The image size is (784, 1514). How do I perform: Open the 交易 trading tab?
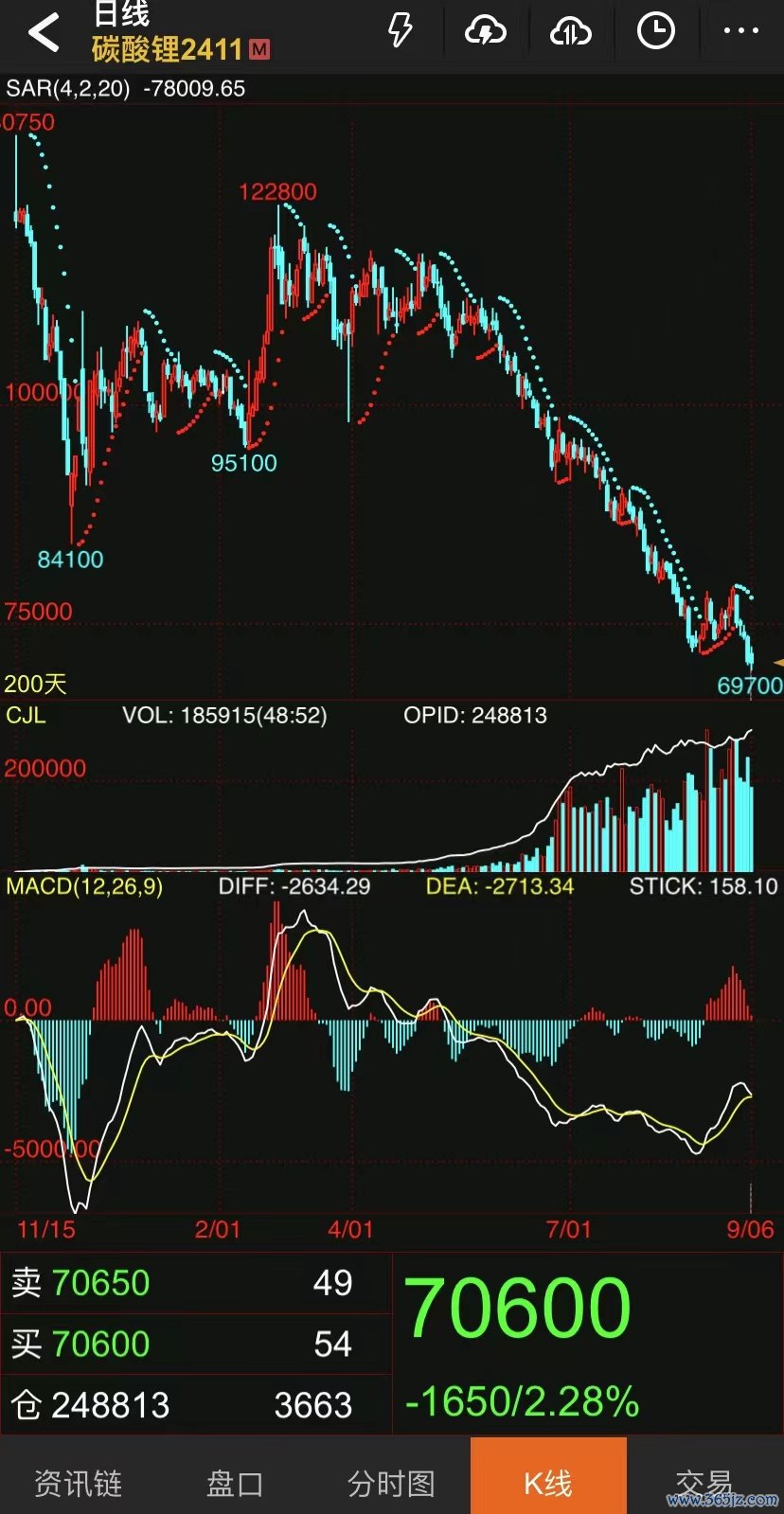[704, 1482]
